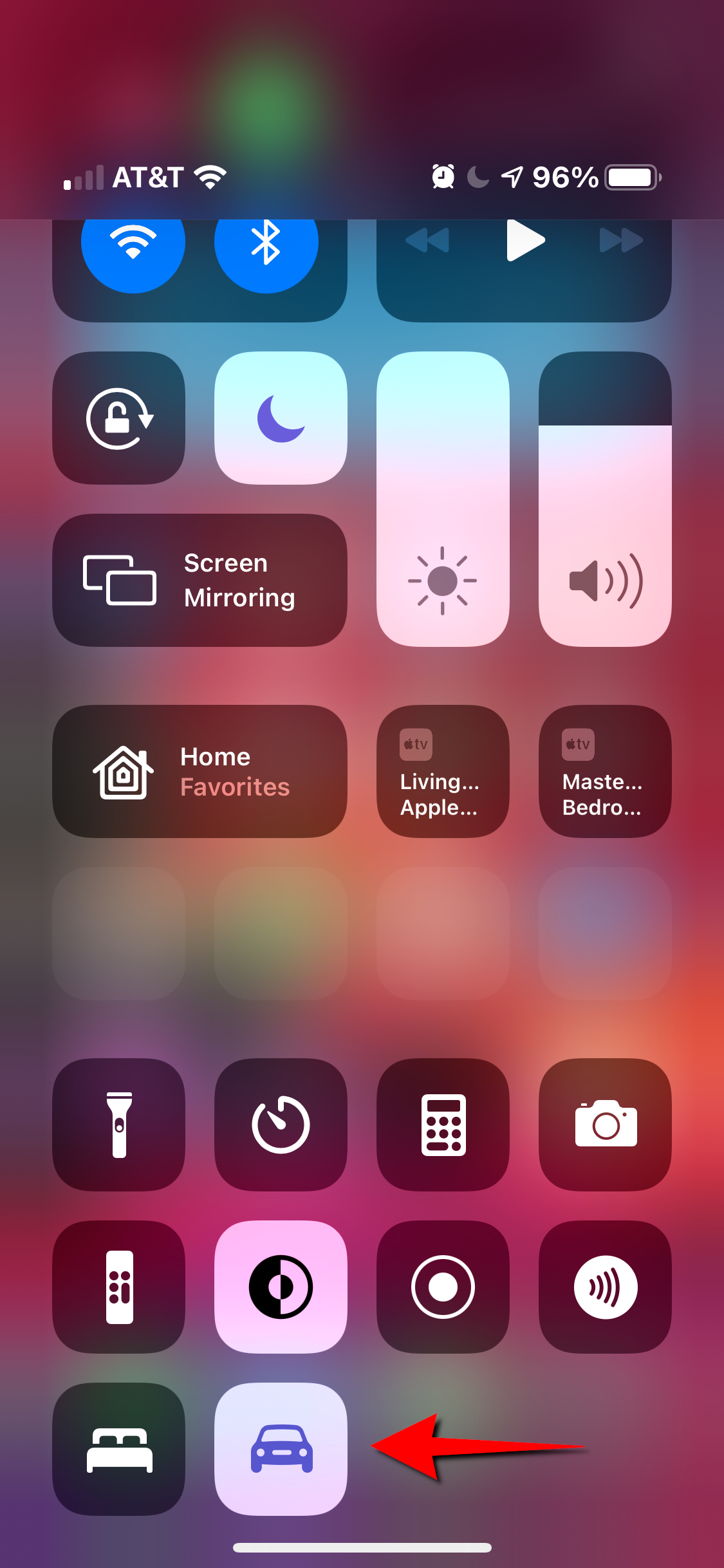Toggle dark mode off
This screenshot has width=724, height=1568.
click(281, 1287)
